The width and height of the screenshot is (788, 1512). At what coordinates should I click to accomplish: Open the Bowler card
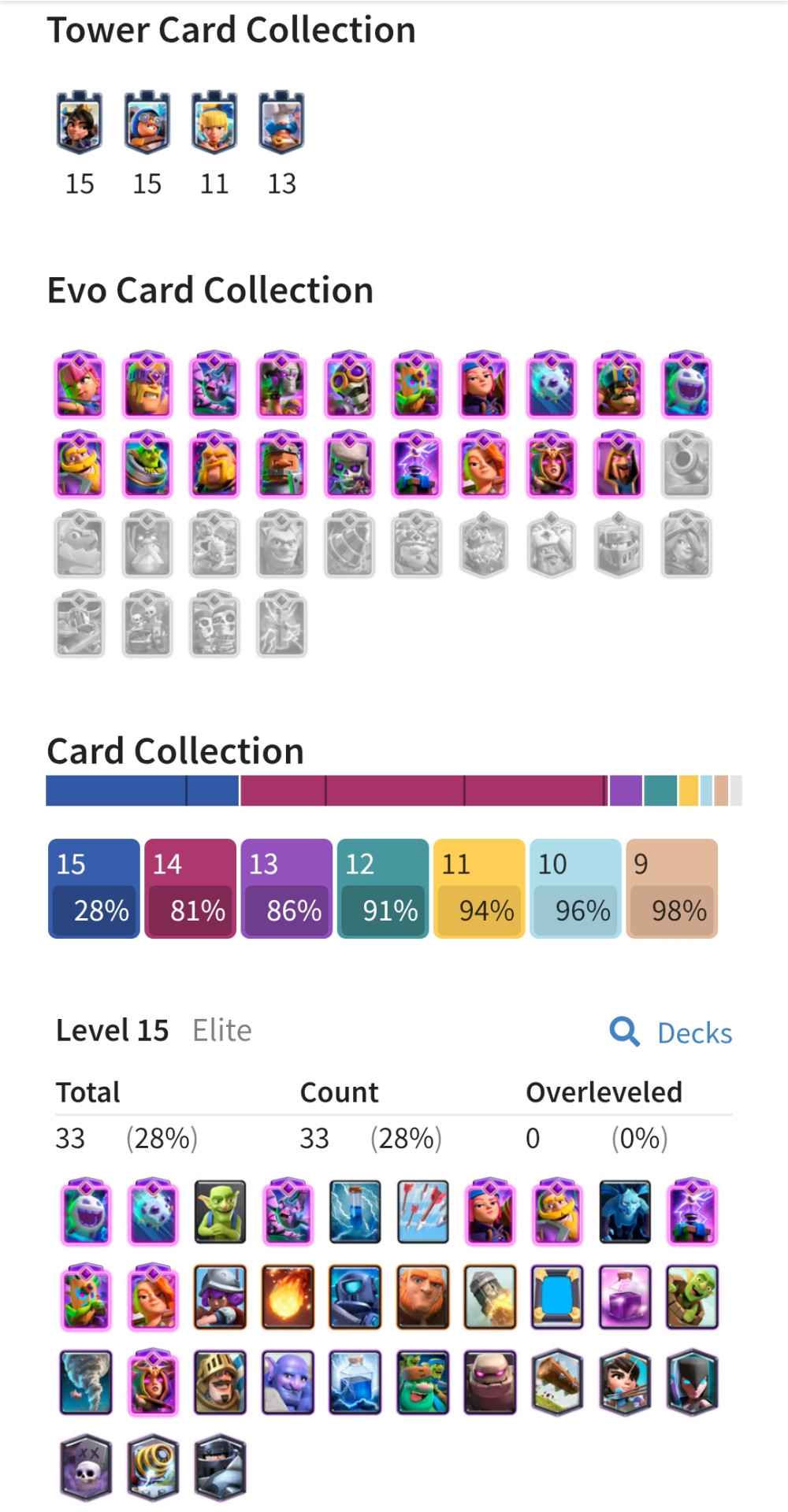pos(288,1382)
